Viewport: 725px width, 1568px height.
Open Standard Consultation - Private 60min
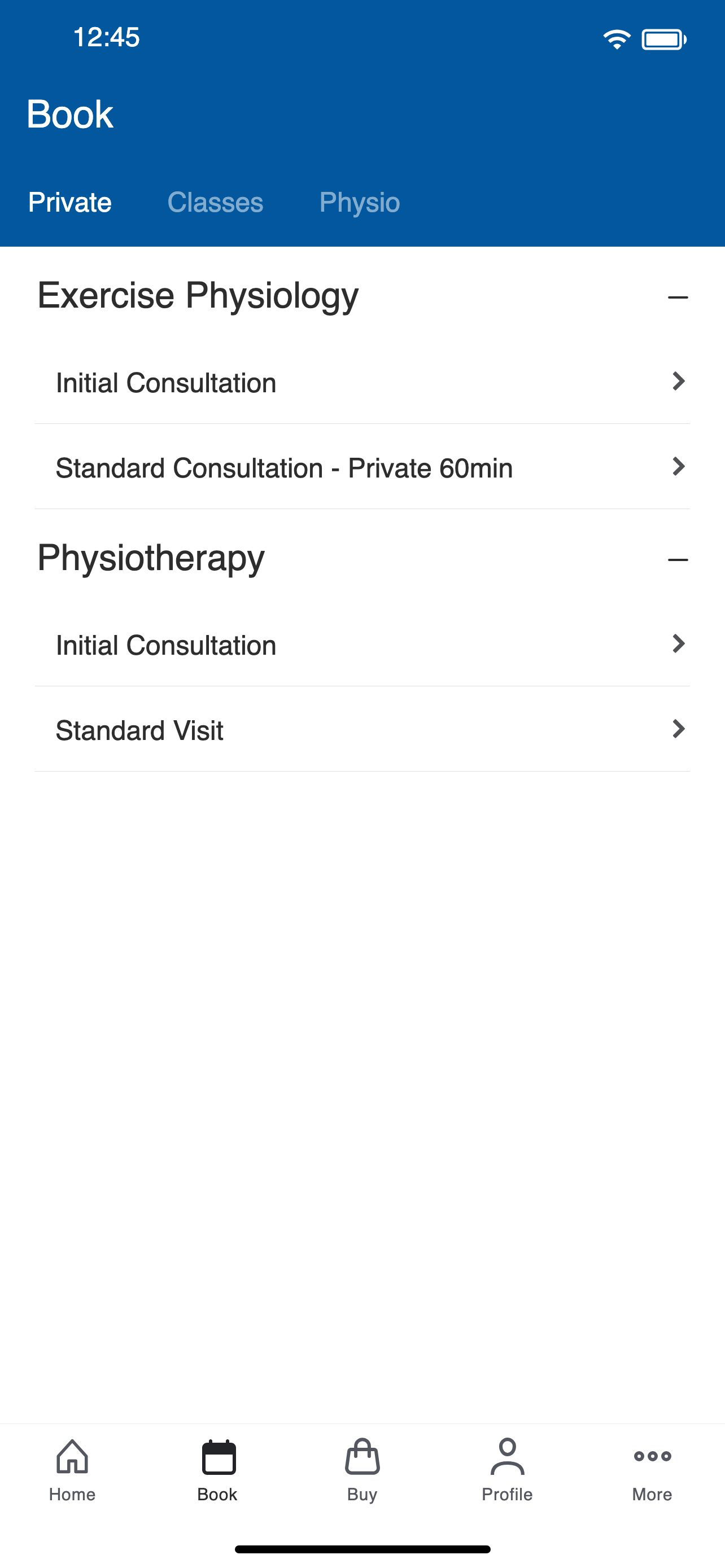click(362, 467)
